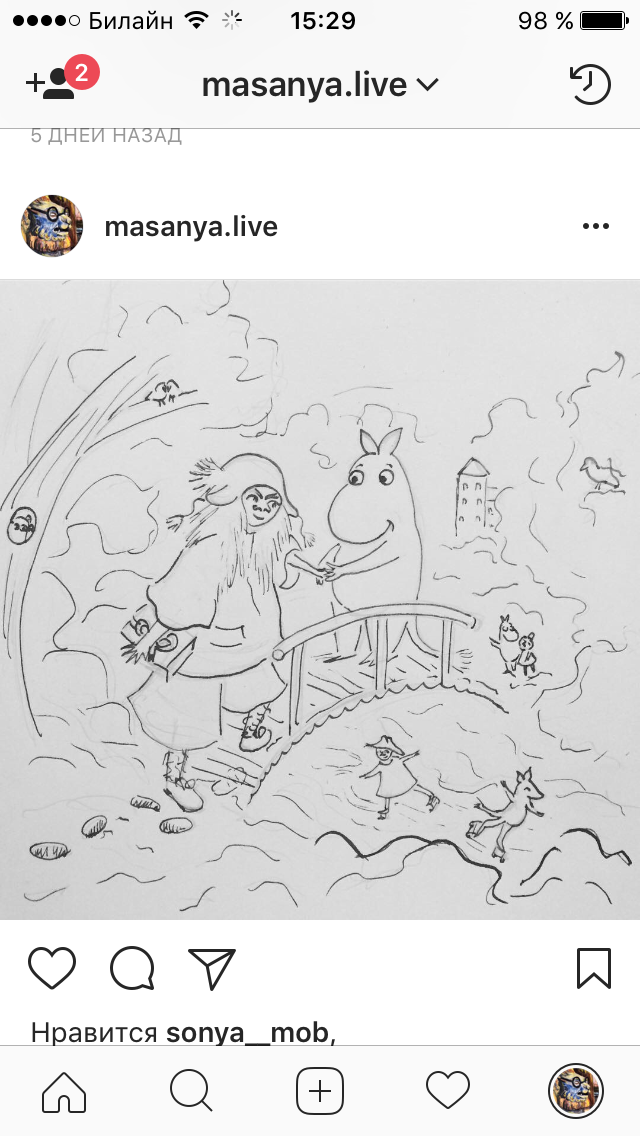This screenshot has height=1136, width=640.
Task: Share the post via paper plane
Action: (211, 968)
